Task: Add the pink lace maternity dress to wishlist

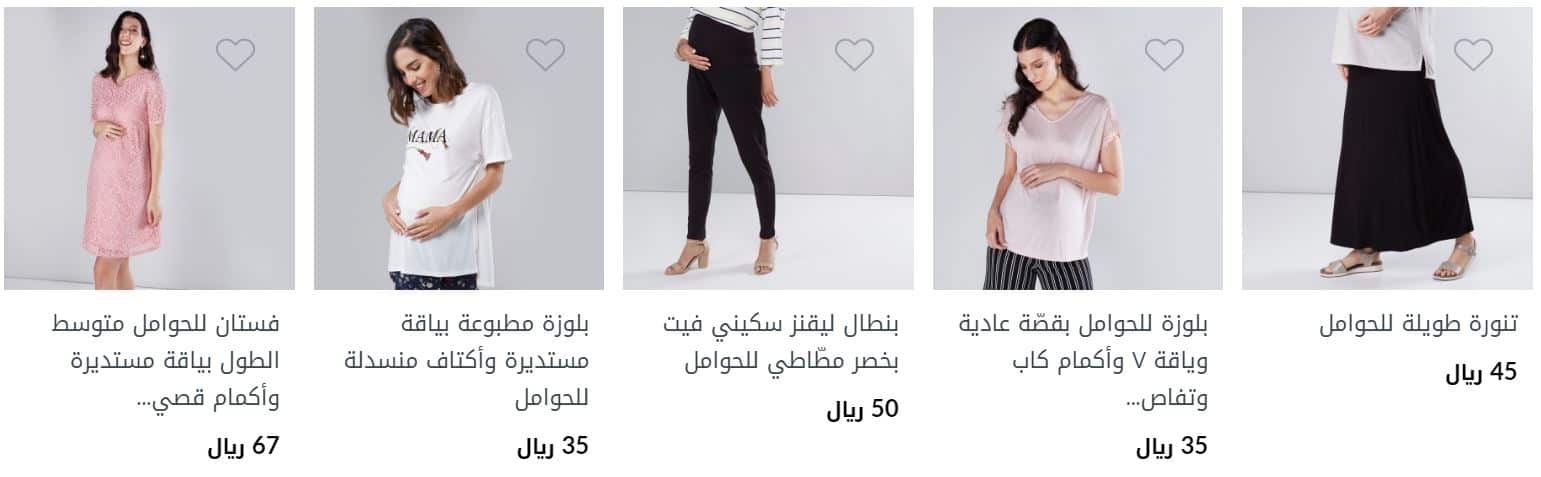Action: pos(235,54)
